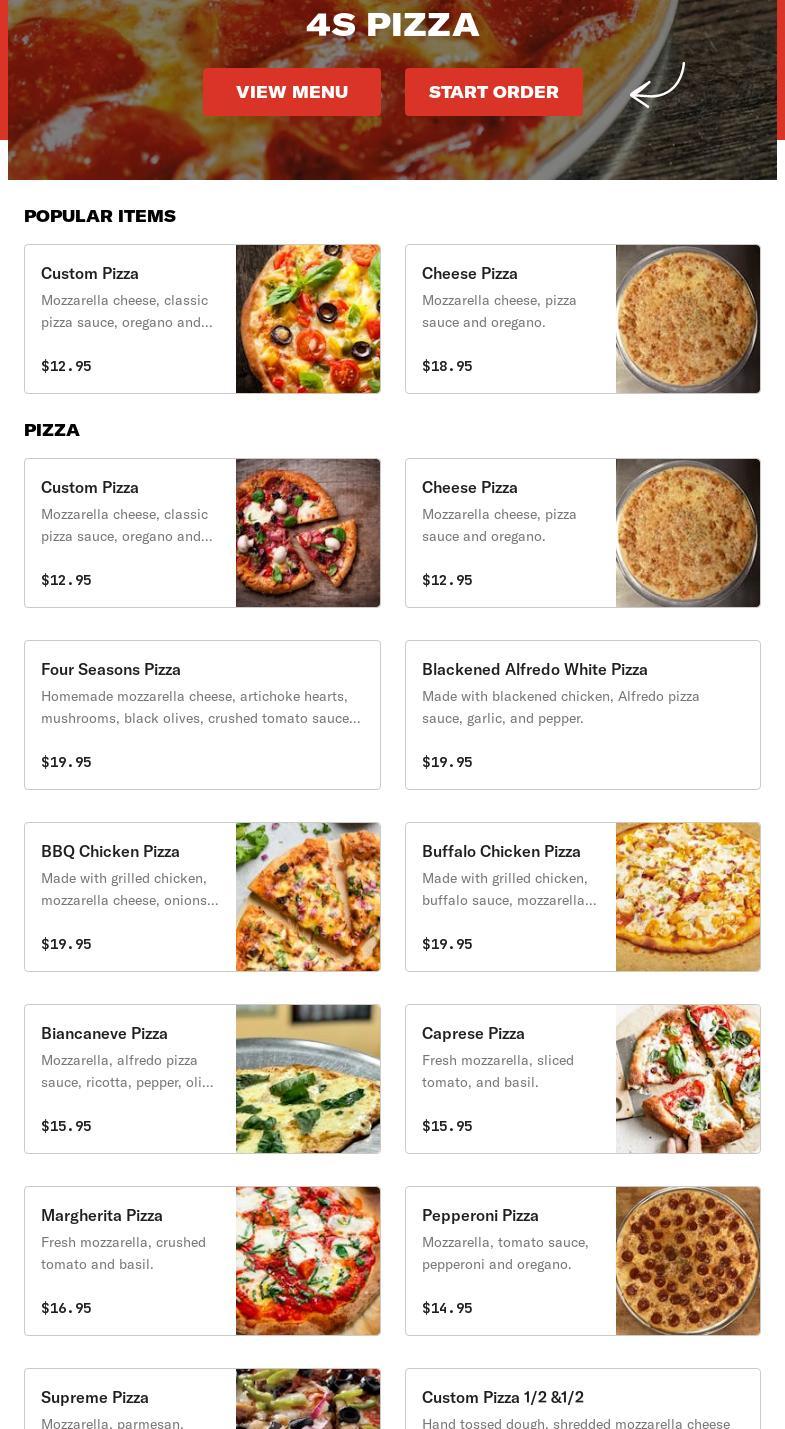
Task: Open Custom Pizza in Popular Items
Action: pos(202,319)
